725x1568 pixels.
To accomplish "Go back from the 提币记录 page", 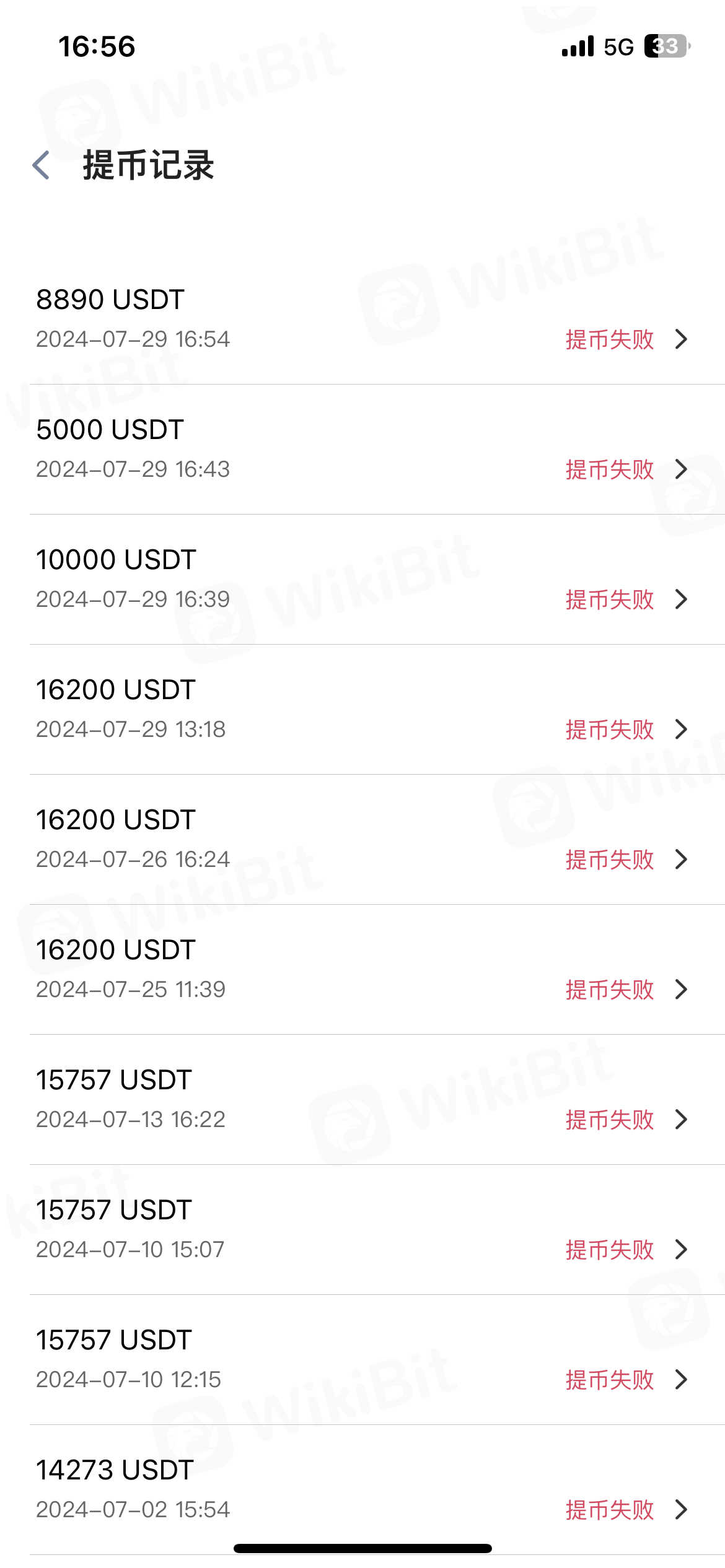I will point(41,165).
